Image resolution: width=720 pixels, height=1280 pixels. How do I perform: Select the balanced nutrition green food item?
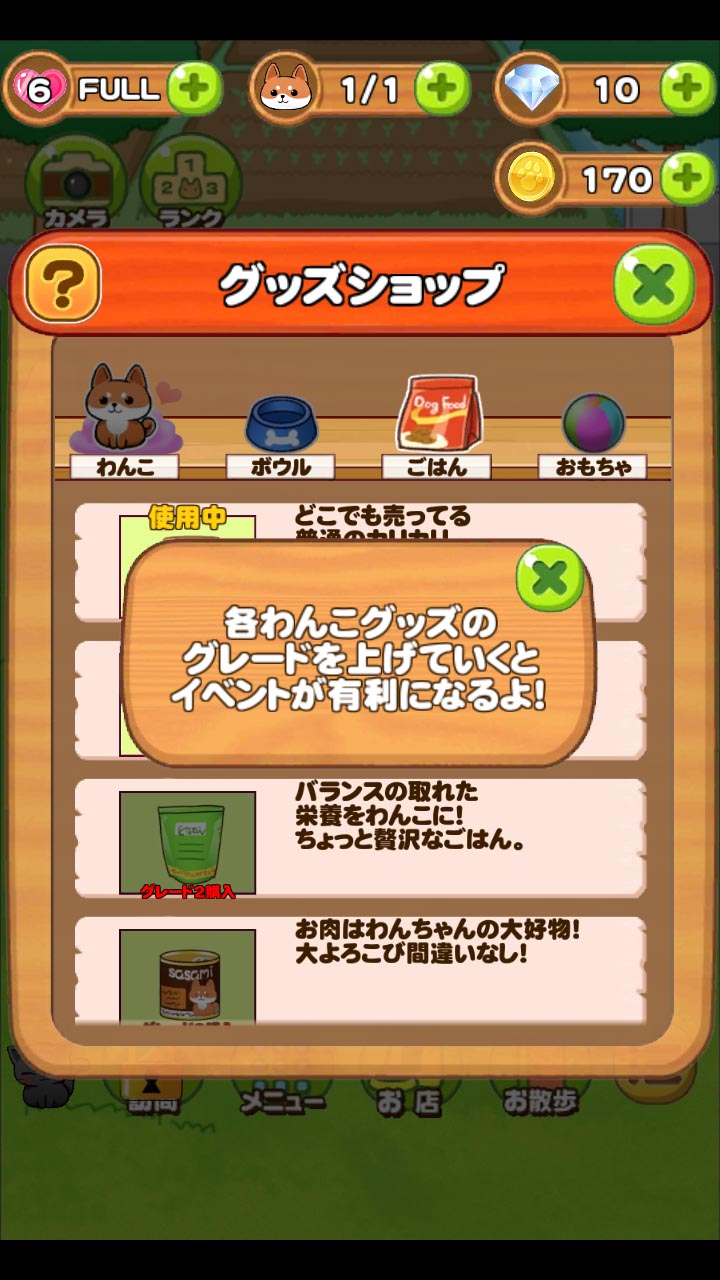[x=188, y=842]
